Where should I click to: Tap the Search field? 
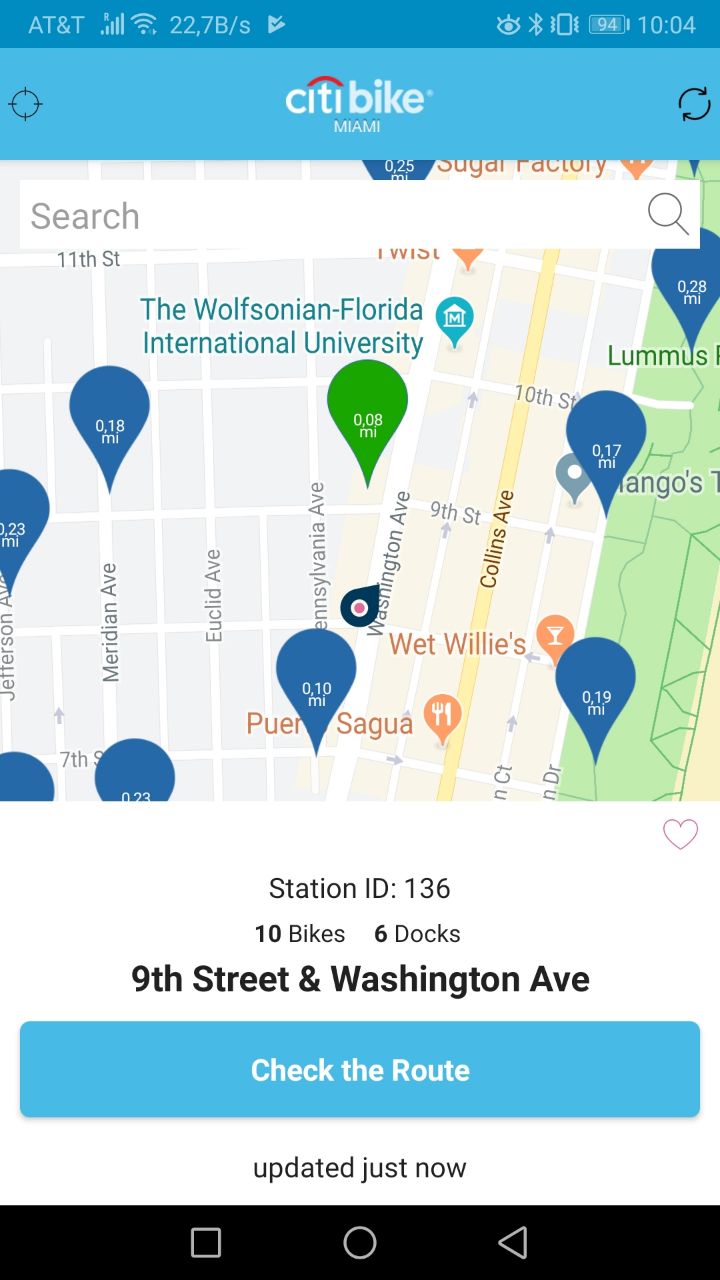(330, 216)
